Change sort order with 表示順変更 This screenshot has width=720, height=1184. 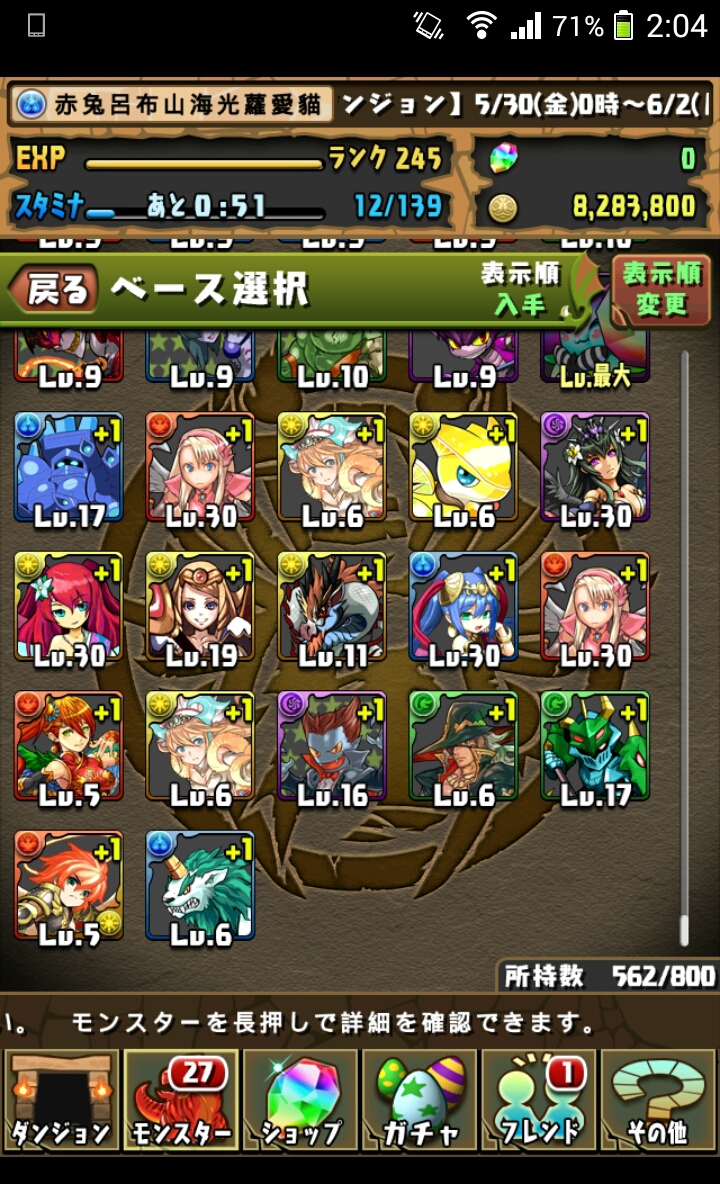coord(660,290)
